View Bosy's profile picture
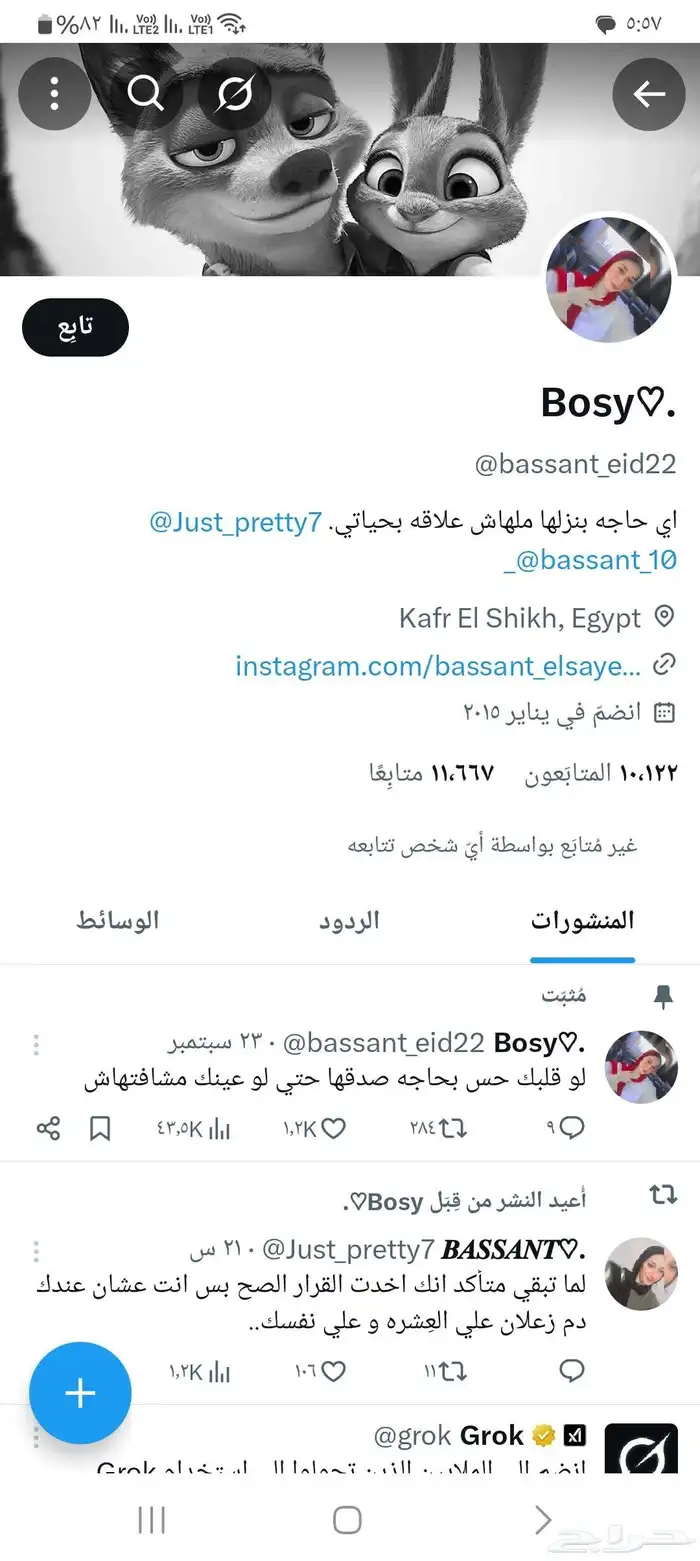The width and height of the screenshot is (700, 1561). point(608,280)
